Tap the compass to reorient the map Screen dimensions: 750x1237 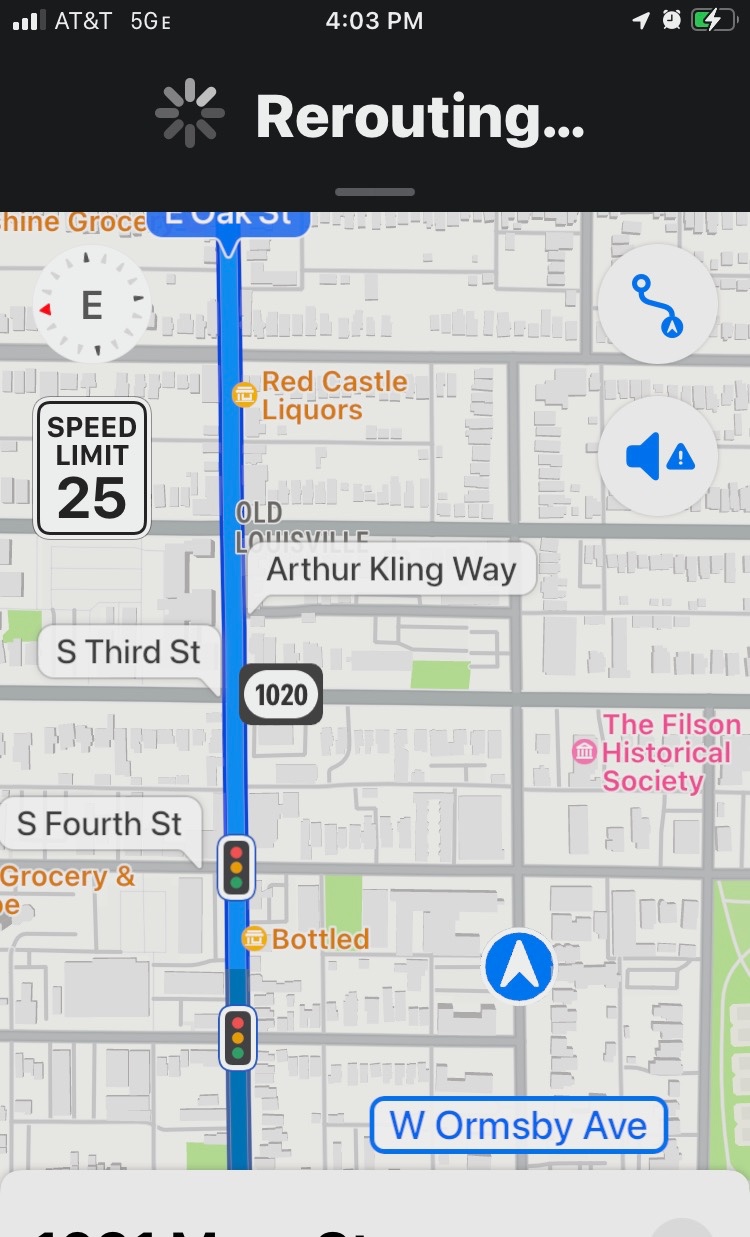coord(91,304)
